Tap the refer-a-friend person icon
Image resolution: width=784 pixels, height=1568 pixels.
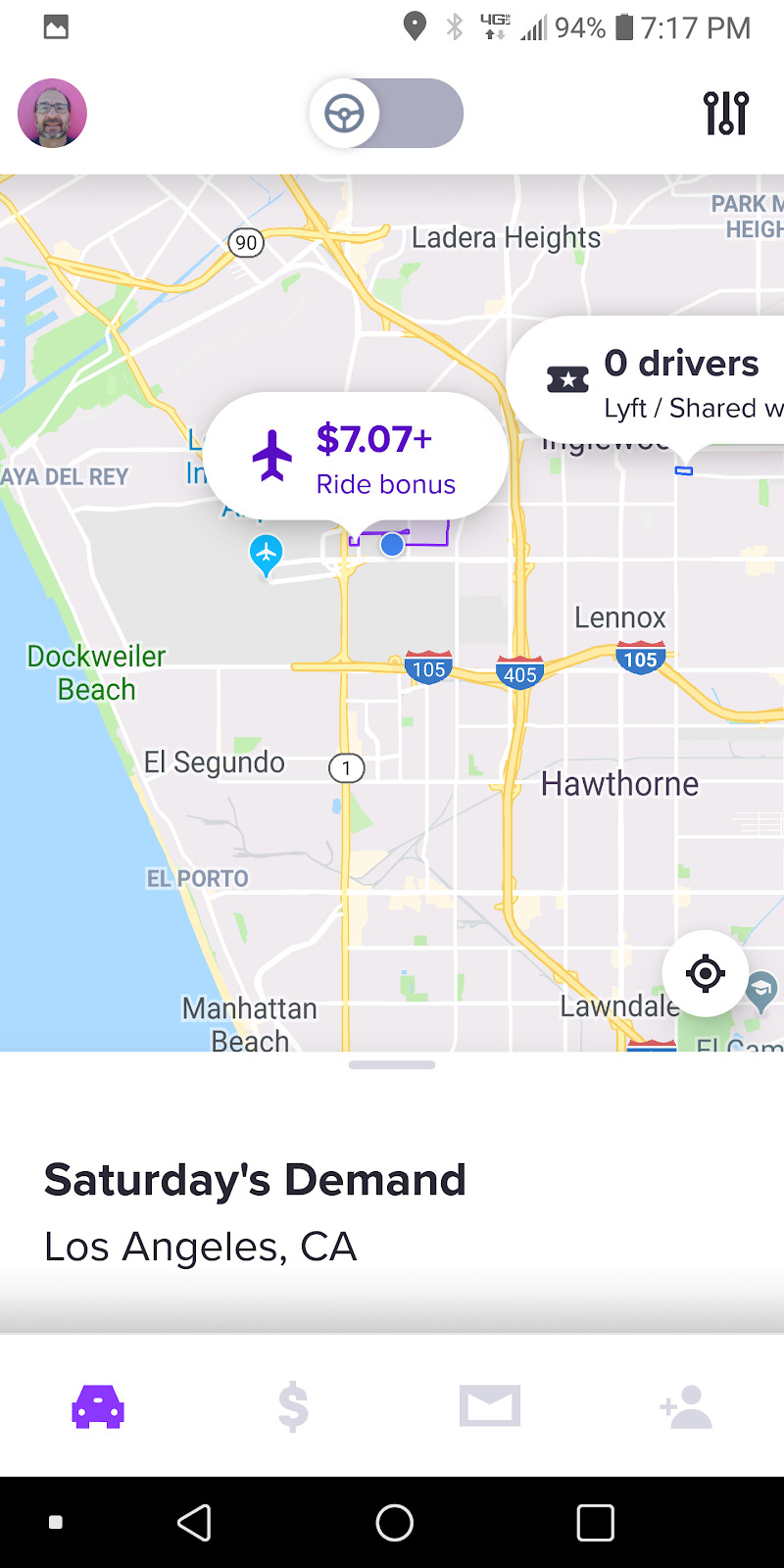click(x=685, y=1404)
